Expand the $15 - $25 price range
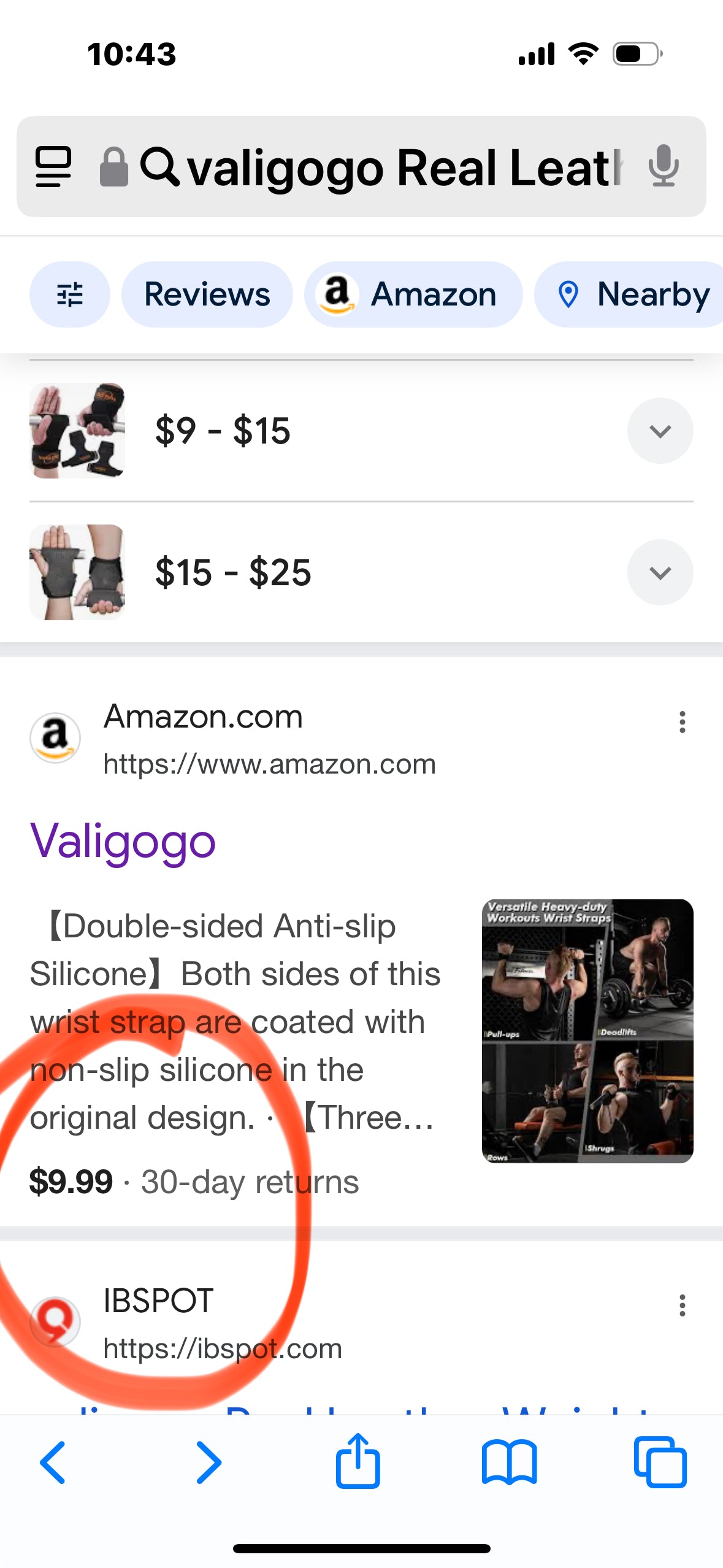Screen dimensions: 723x1568 pyautogui.click(x=660, y=572)
